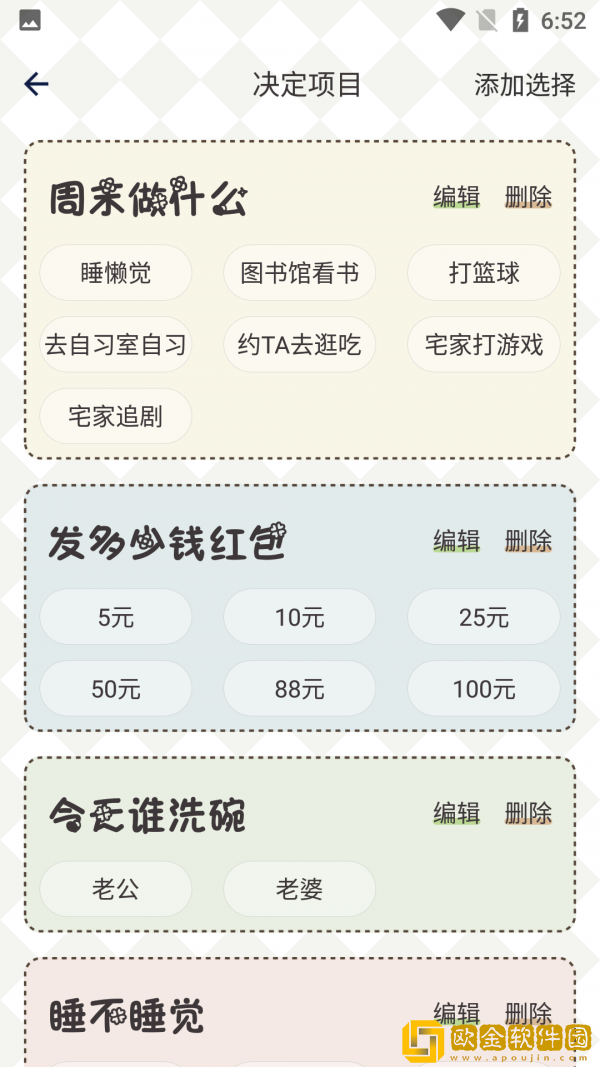This screenshot has height=1067, width=600.
Task: Pick the 约TA去逛吃 chip
Action: 299,345
